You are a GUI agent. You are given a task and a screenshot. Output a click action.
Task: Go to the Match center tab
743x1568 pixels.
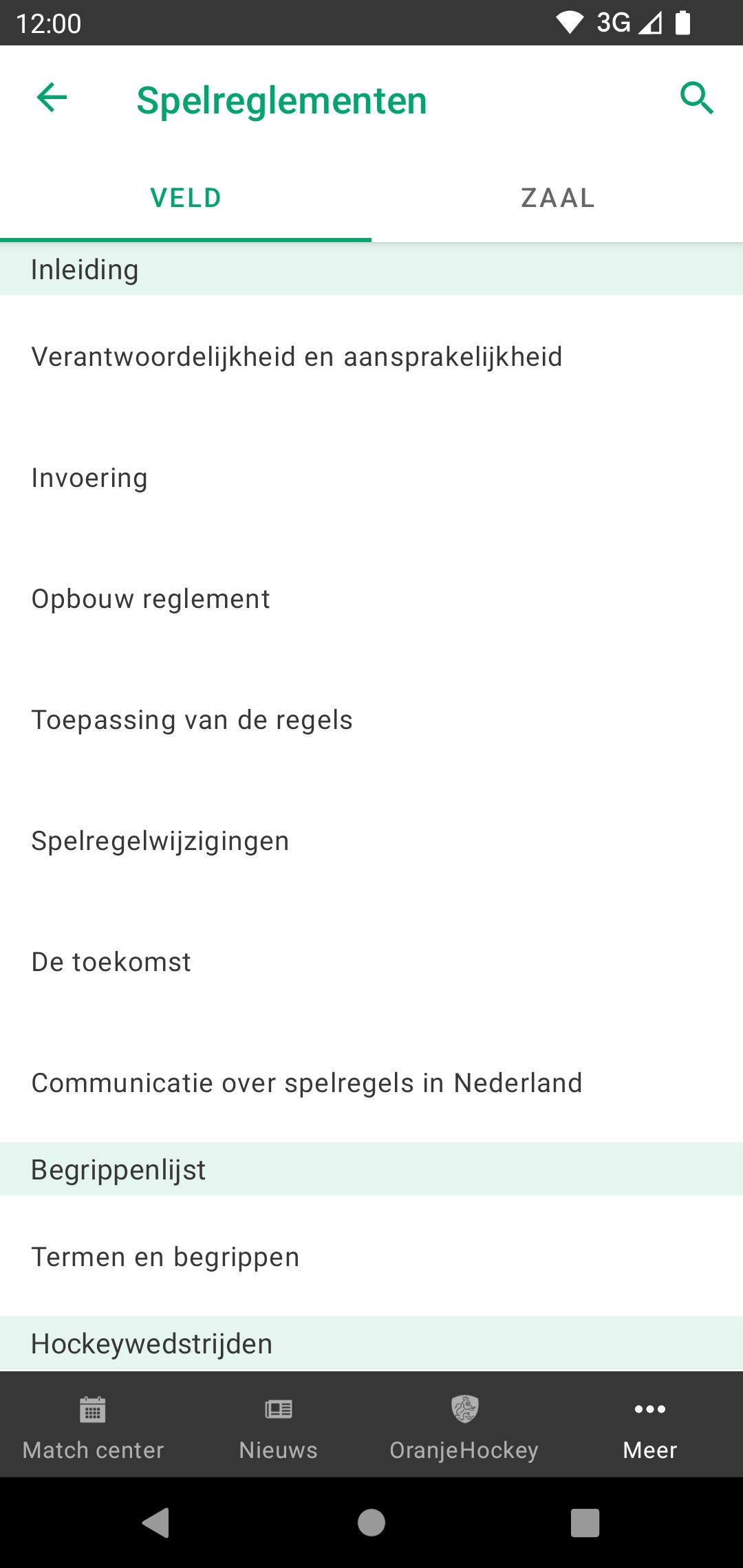pos(93,1425)
